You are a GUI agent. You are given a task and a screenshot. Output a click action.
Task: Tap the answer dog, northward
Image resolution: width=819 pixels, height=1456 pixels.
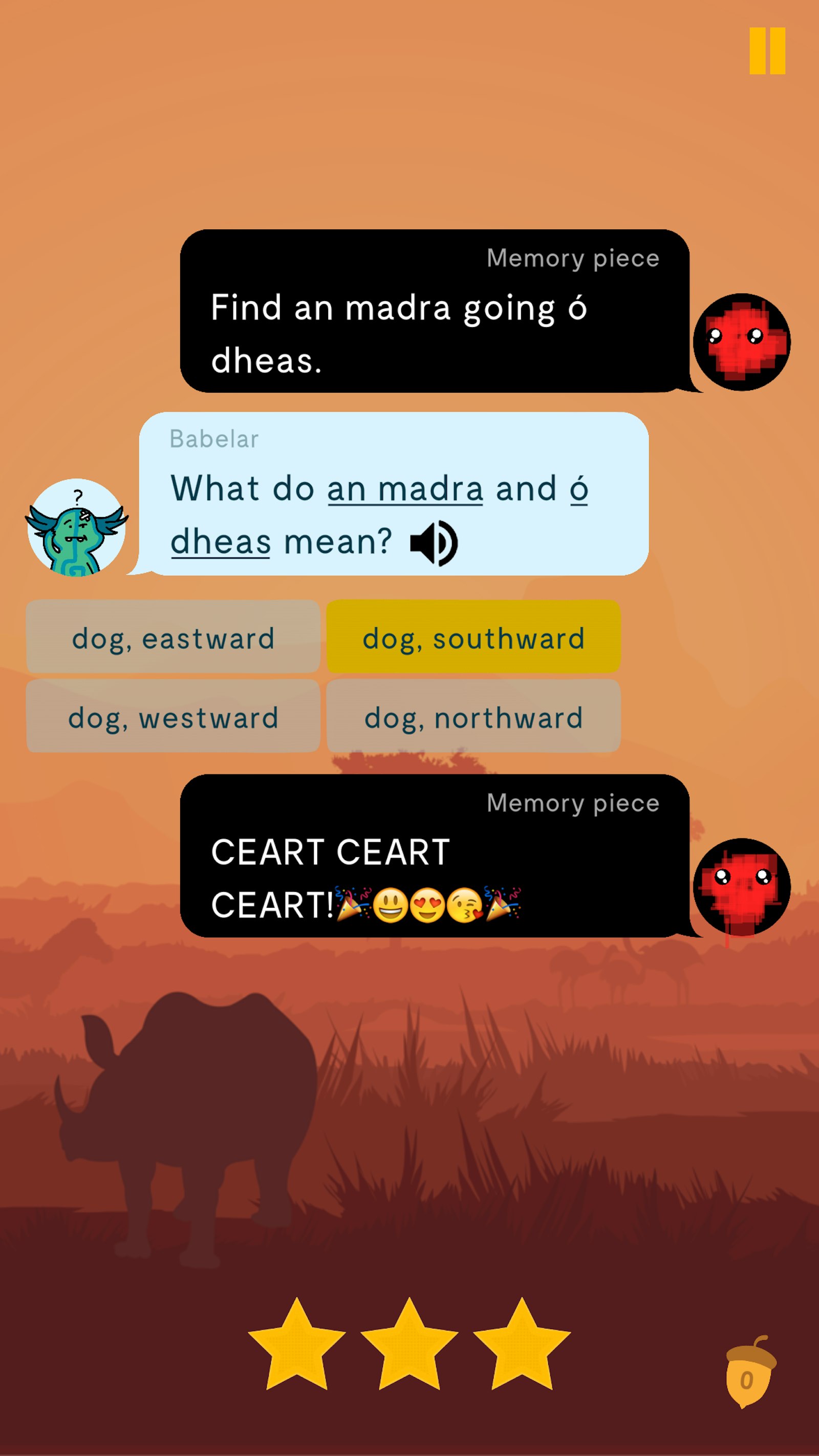pyautogui.click(x=473, y=716)
